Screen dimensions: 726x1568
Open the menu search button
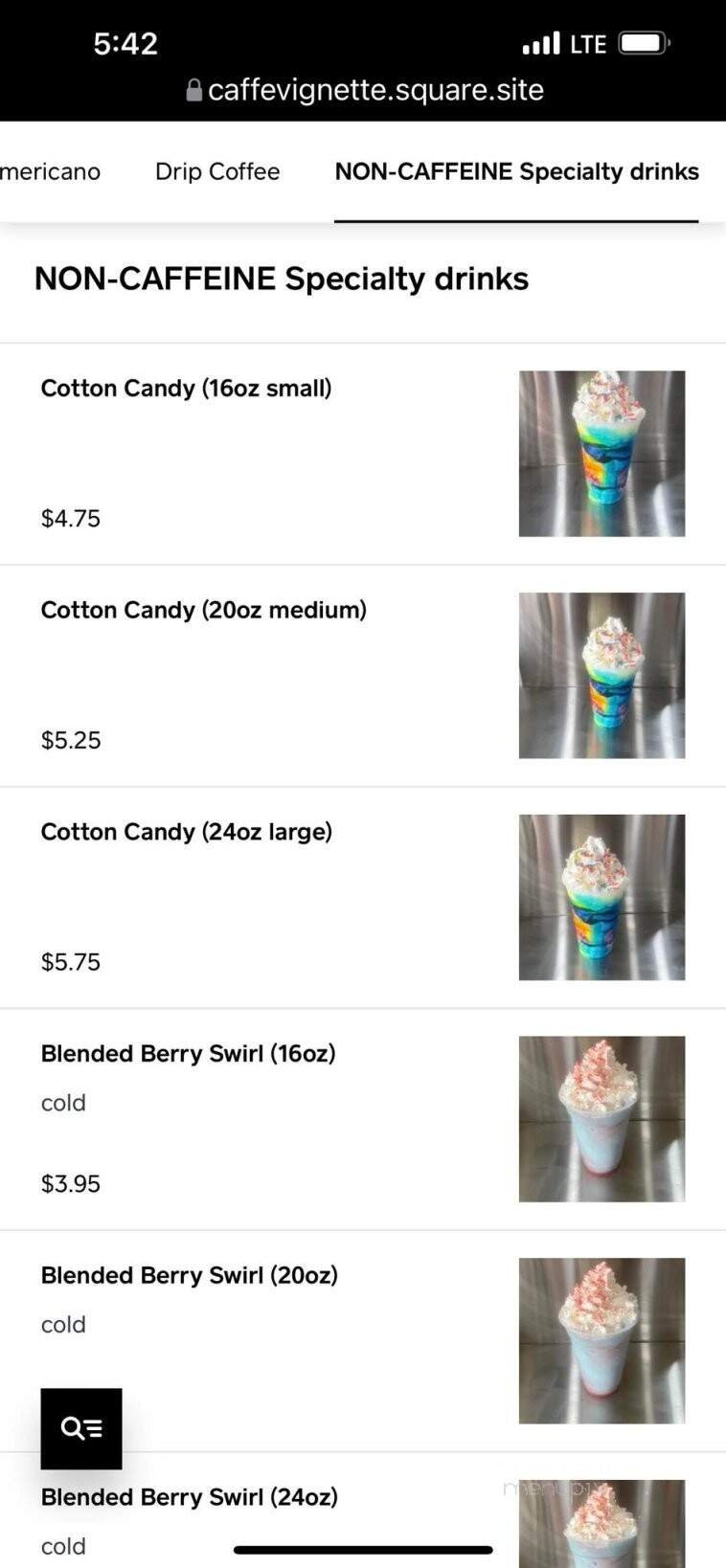point(81,1428)
